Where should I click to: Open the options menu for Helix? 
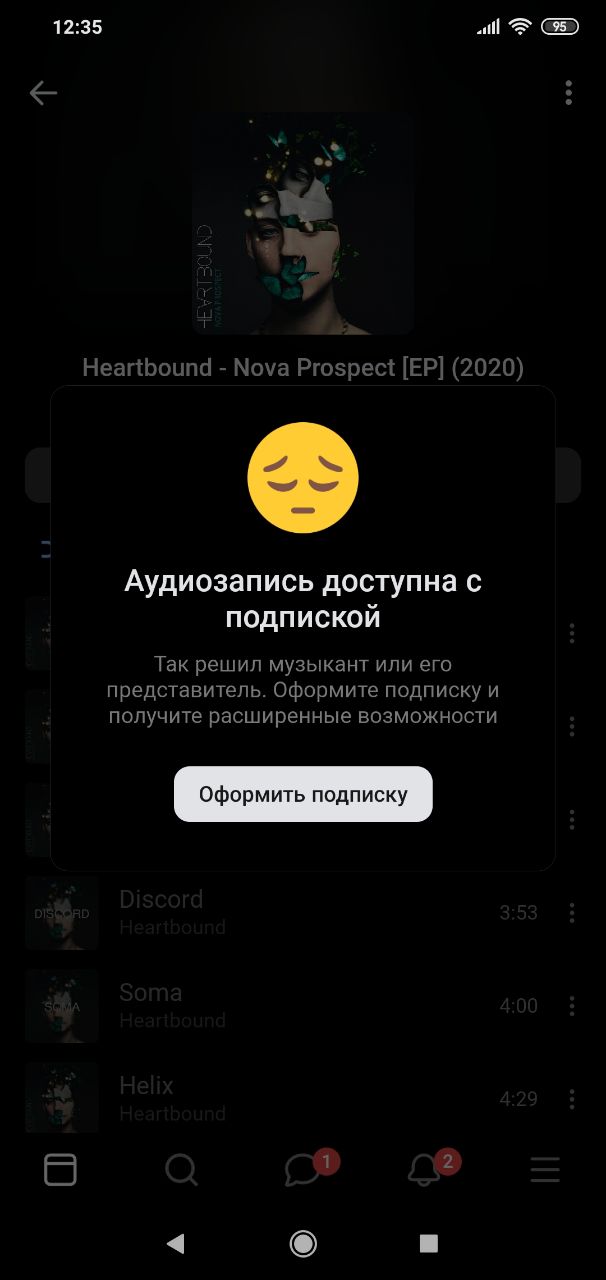[572, 1099]
